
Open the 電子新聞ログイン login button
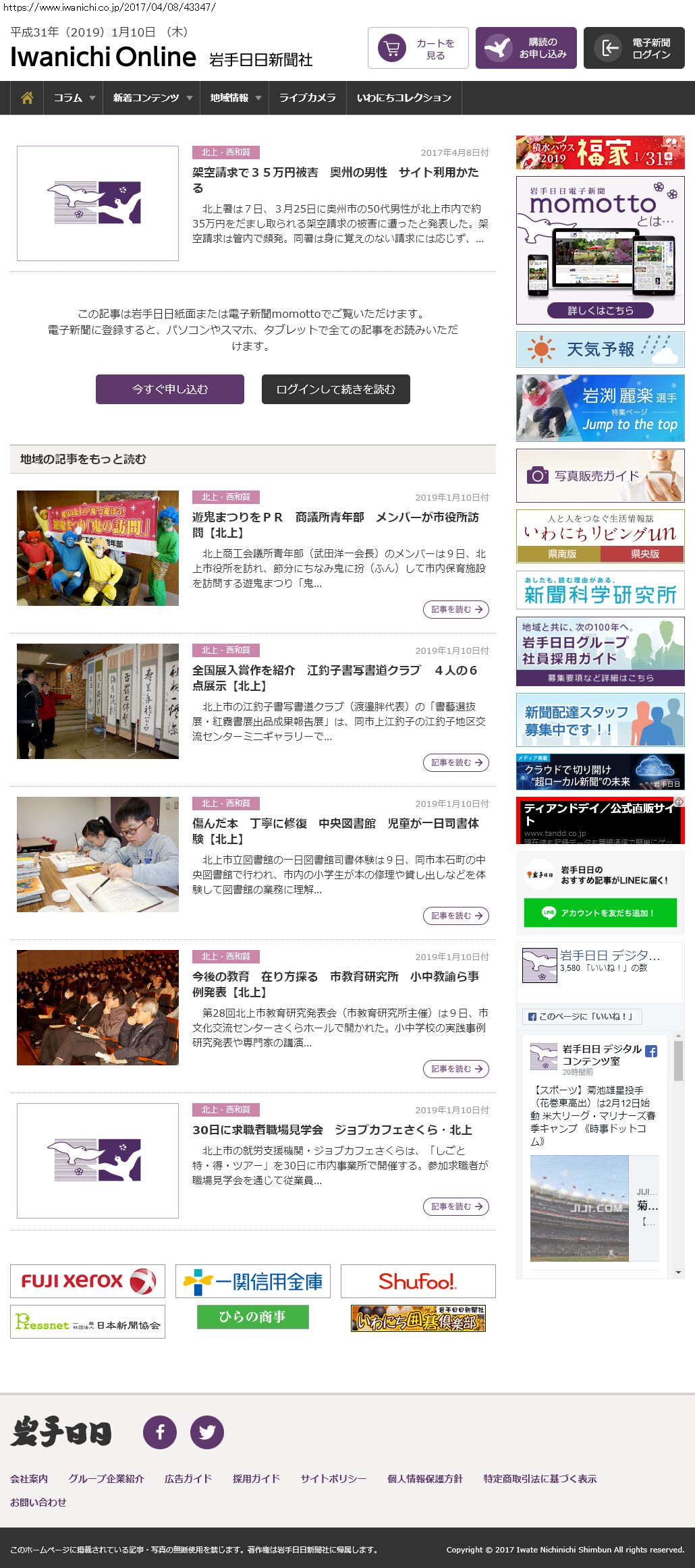point(634,48)
